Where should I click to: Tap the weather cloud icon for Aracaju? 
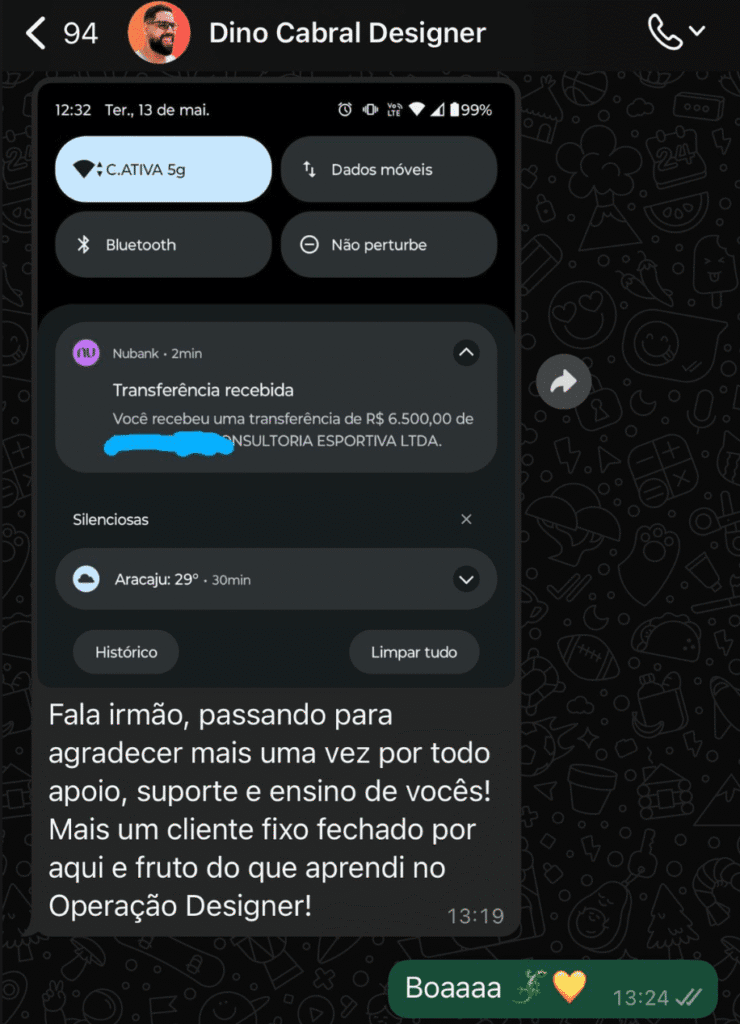[x=85, y=579]
